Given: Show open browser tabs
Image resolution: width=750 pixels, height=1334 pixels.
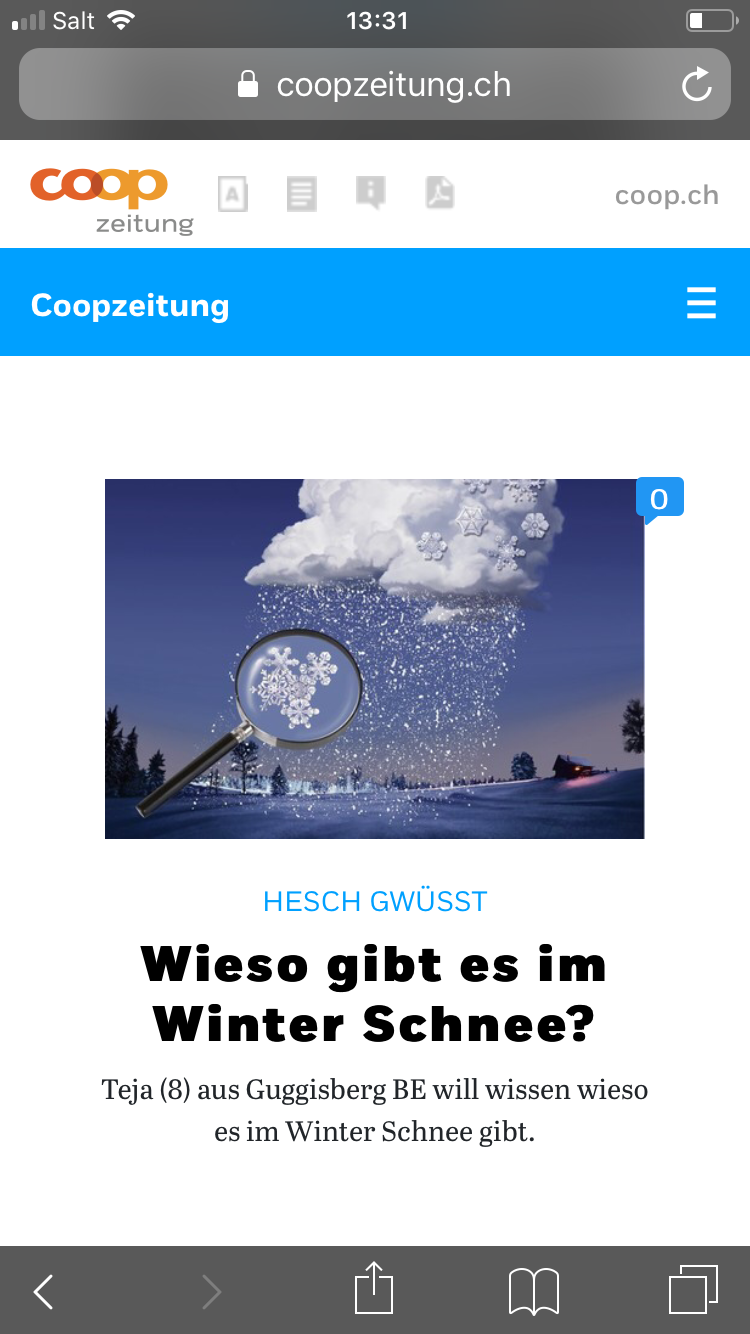Looking at the screenshot, I should (692, 1290).
